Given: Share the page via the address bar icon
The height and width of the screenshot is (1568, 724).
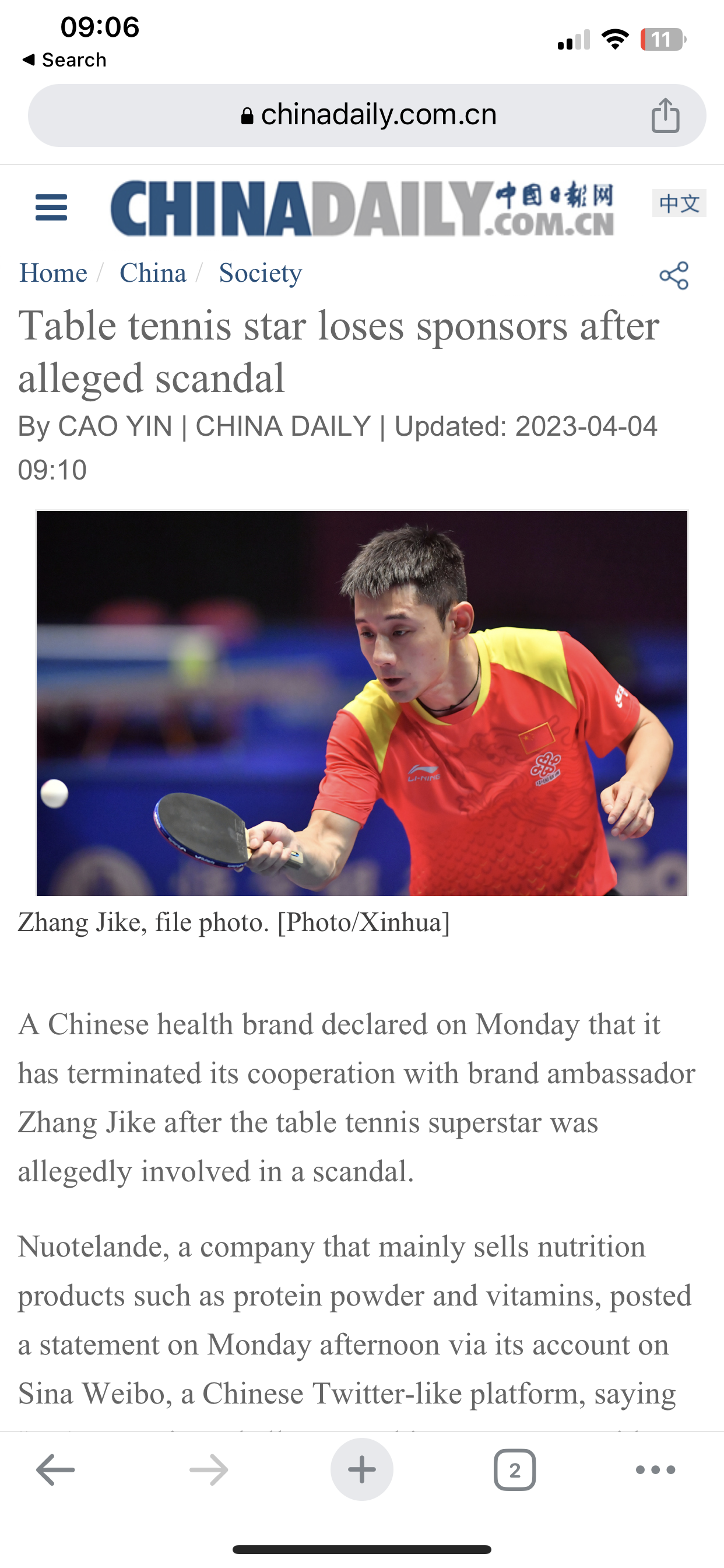Looking at the screenshot, I should click(665, 115).
